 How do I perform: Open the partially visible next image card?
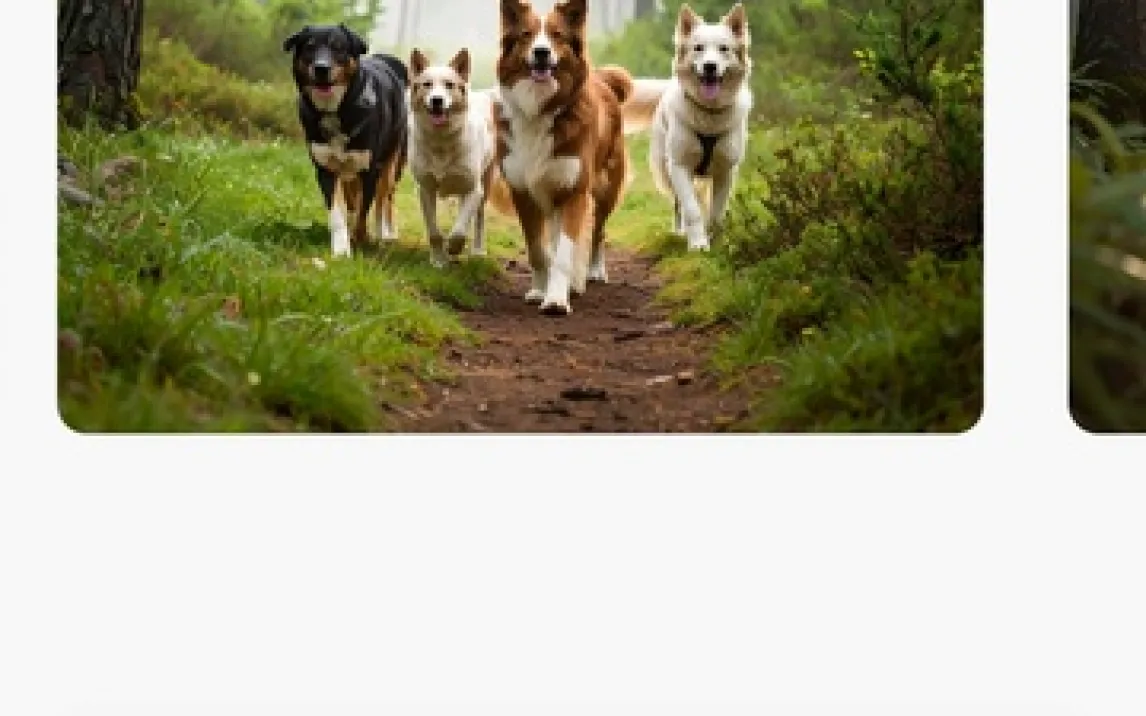(1108, 215)
